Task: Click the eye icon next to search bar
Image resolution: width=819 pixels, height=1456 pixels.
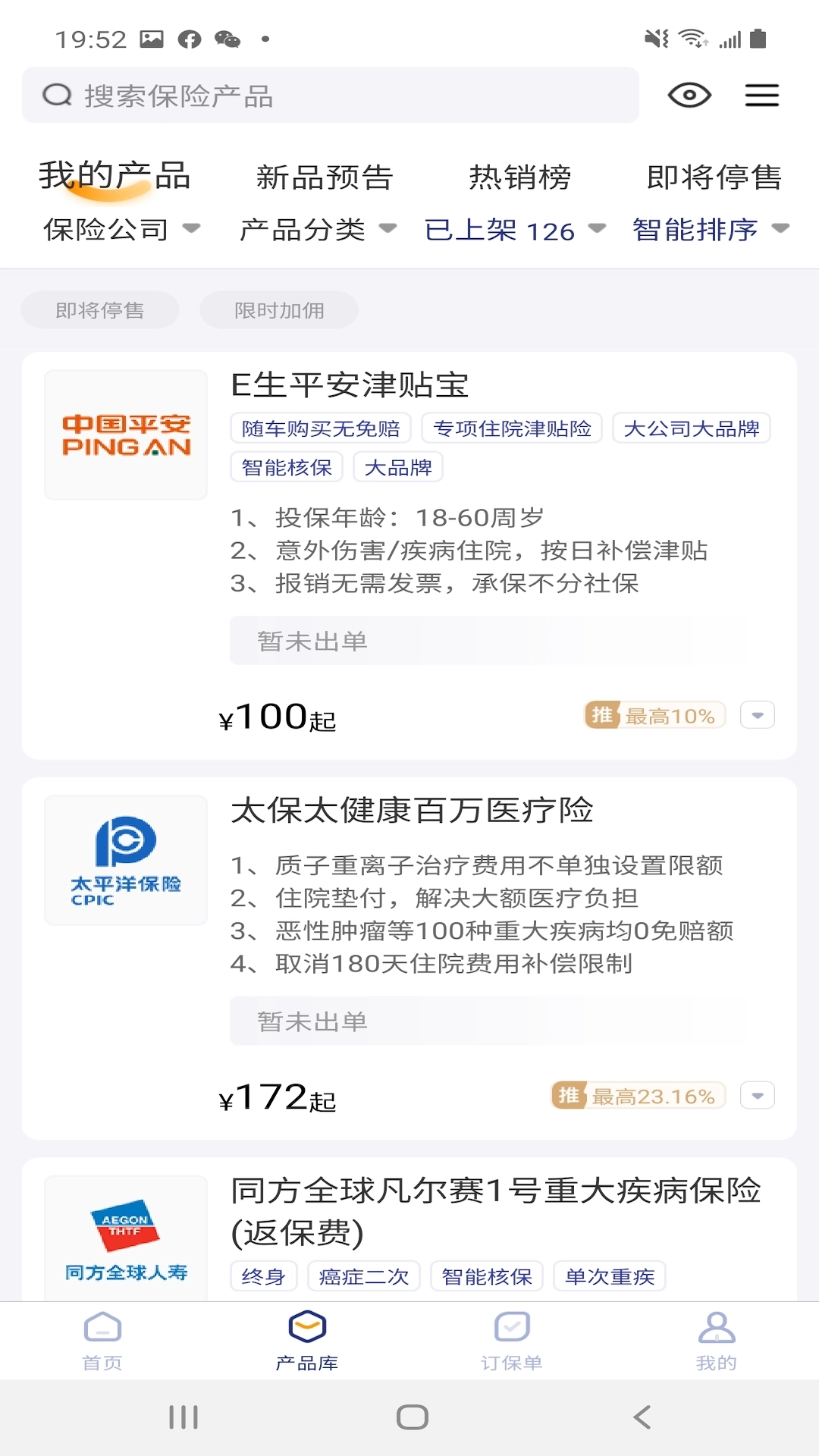Action: click(689, 95)
